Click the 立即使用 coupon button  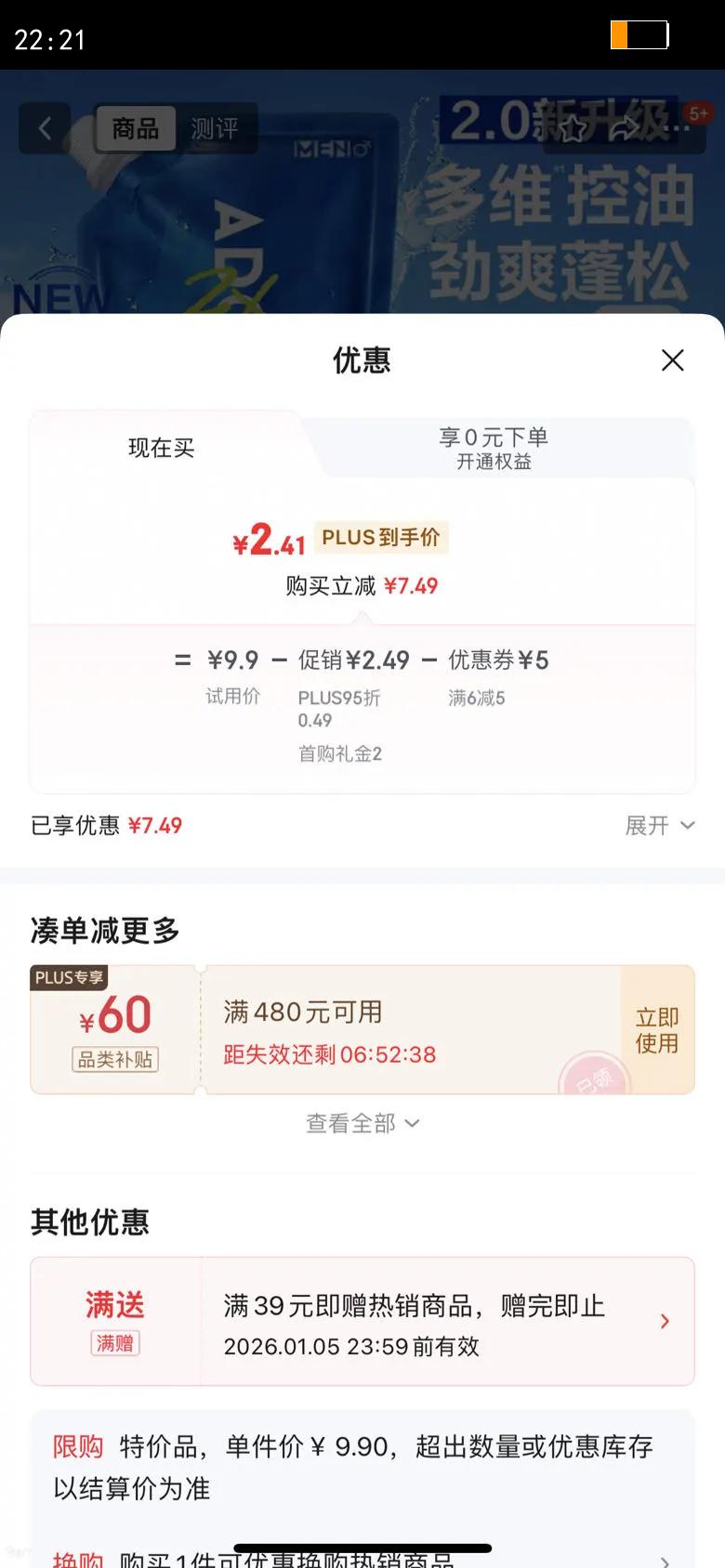(x=657, y=1029)
